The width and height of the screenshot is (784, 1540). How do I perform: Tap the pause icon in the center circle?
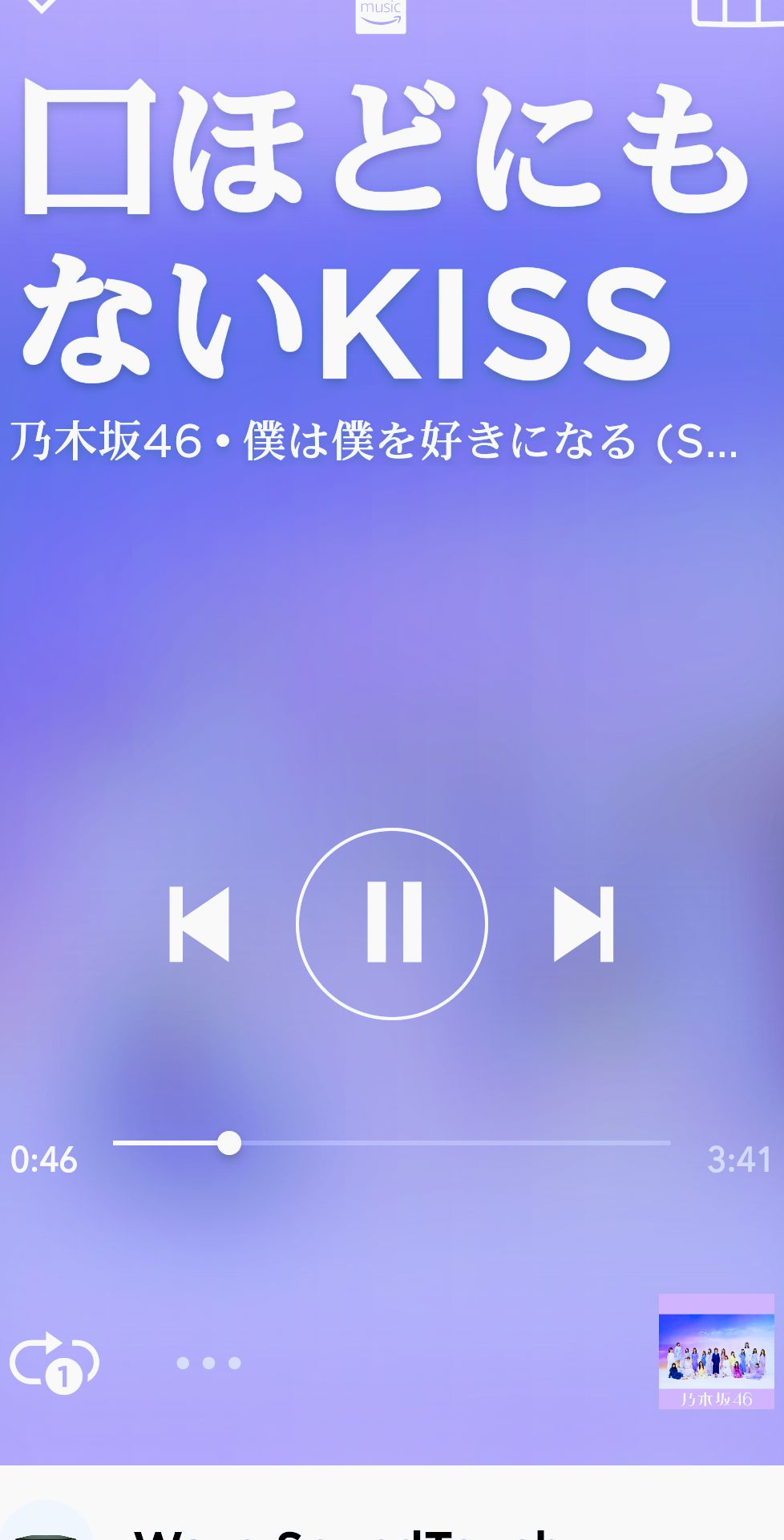coord(392,922)
